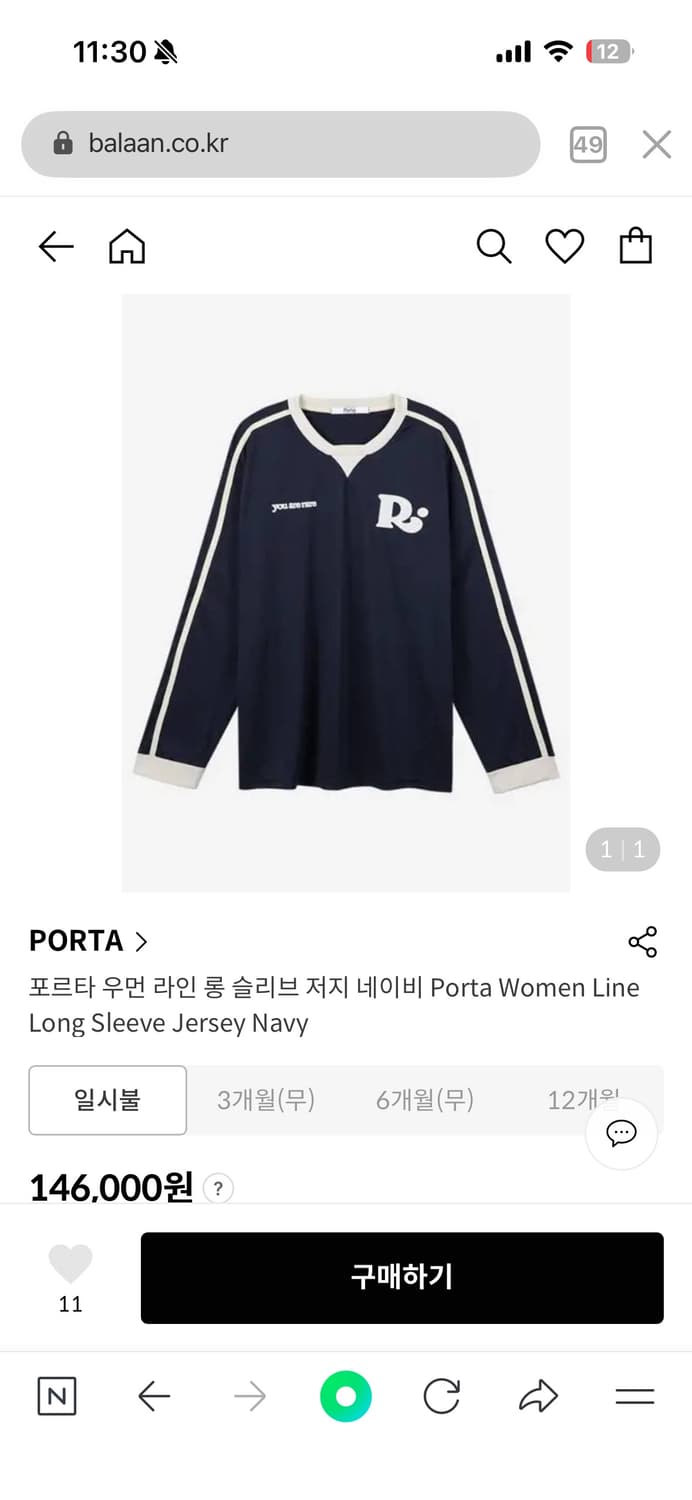Open the Balaan home icon
Viewport: 692px width, 1500px height.
click(x=127, y=246)
